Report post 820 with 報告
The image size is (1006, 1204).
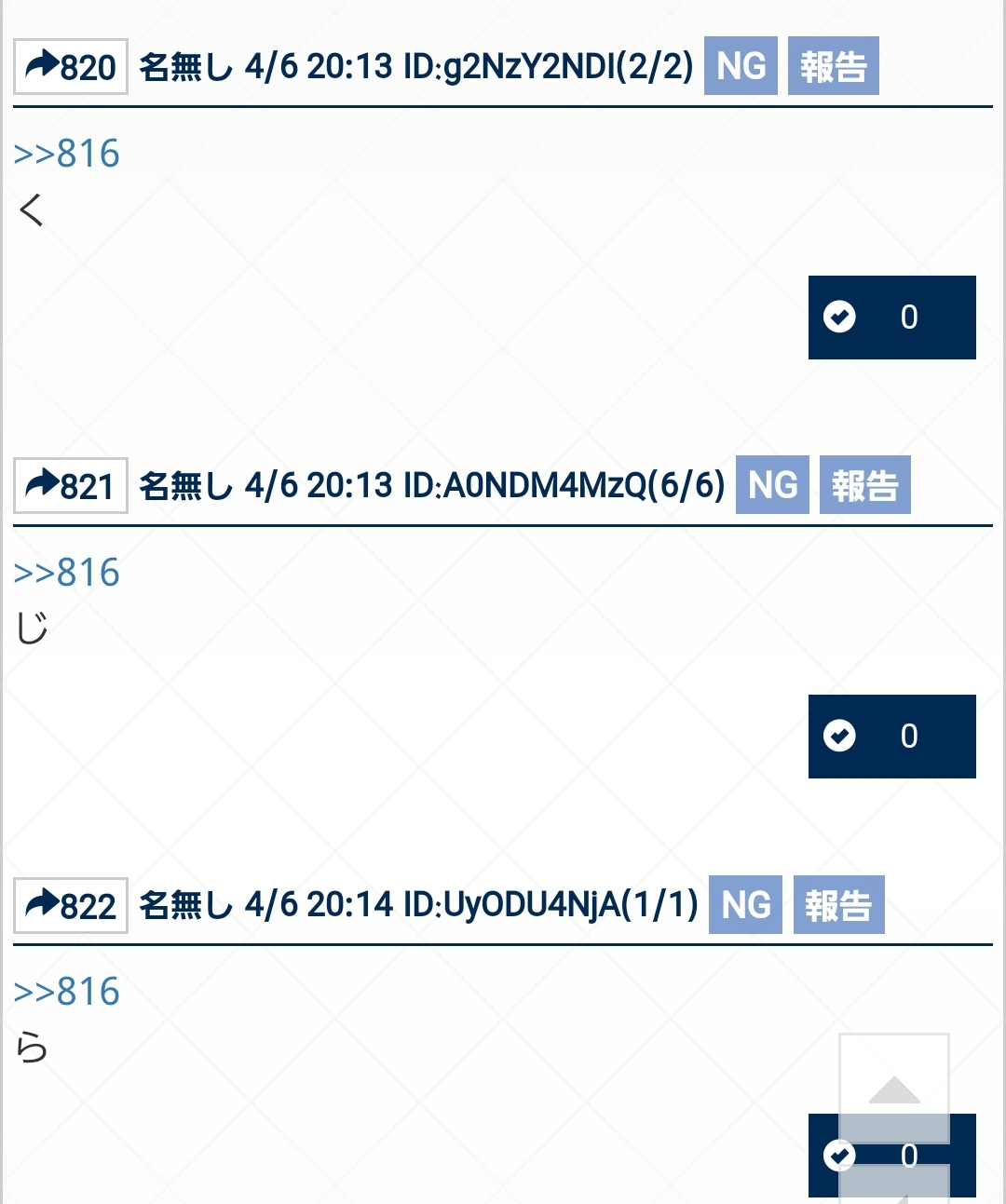[x=833, y=66]
